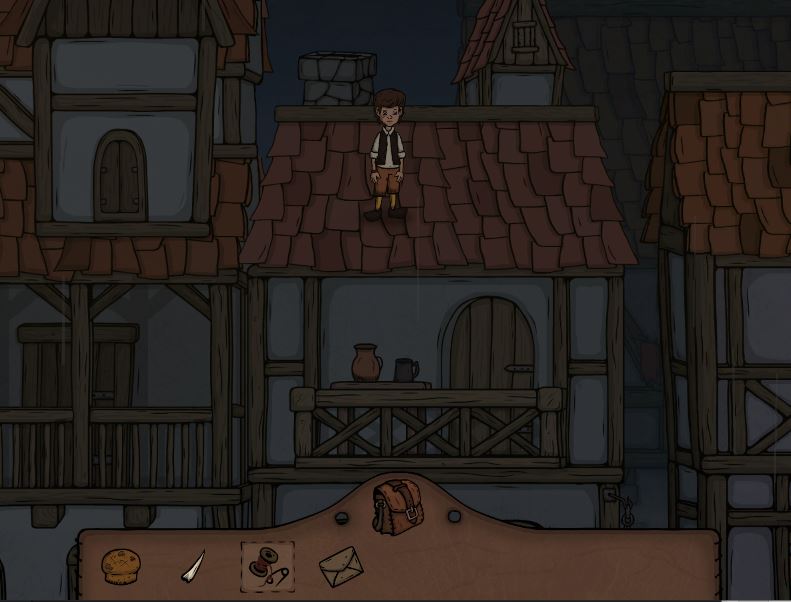Select the envelope letter item
This screenshot has height=602, width=791.
click(340, 567)
